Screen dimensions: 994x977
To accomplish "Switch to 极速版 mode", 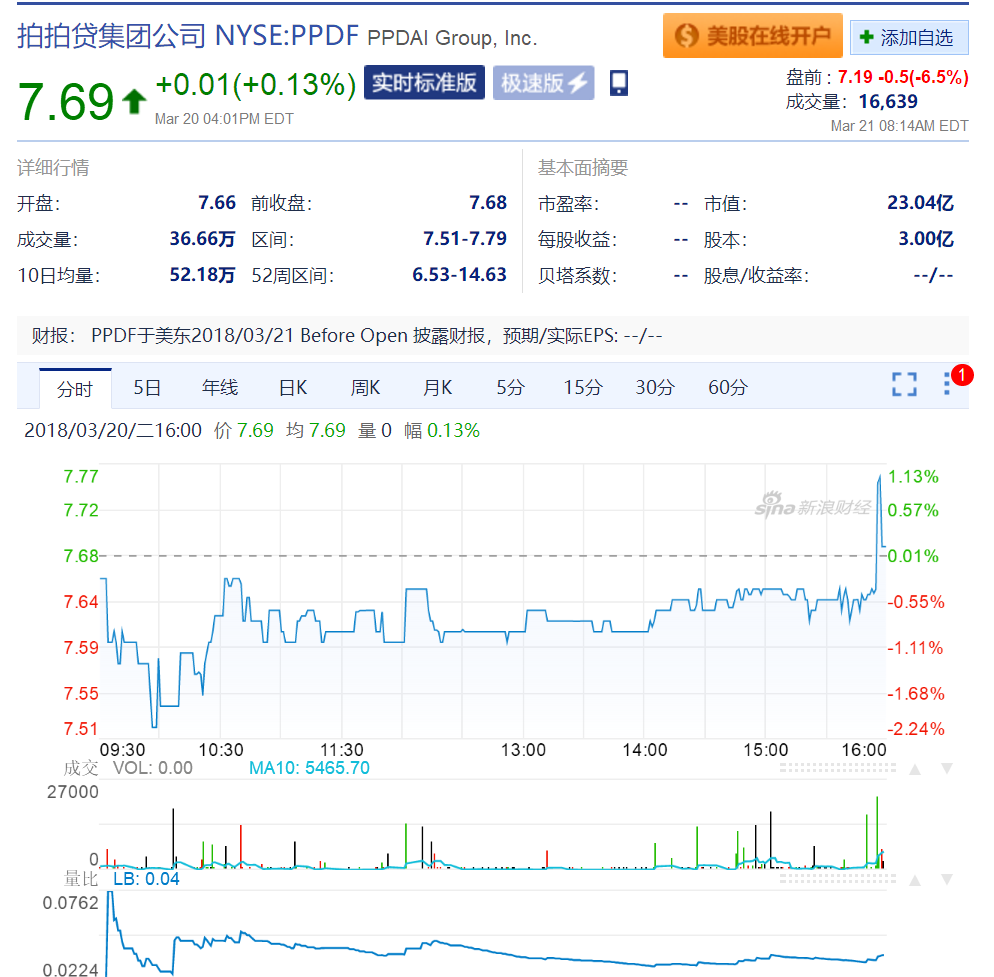I will tap(543, 83).
